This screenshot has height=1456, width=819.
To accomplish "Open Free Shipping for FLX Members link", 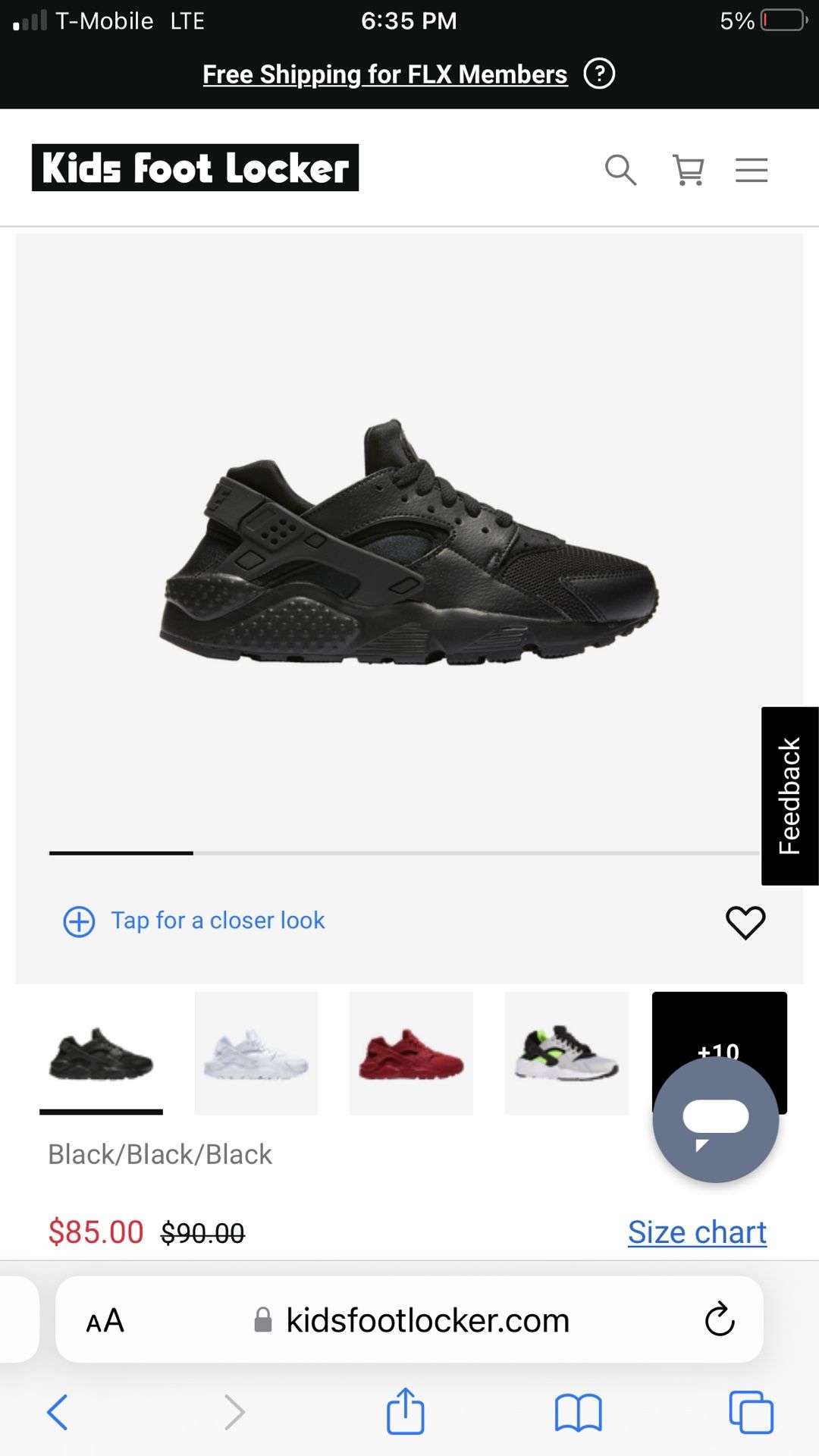I will click(x=385, y=74).
